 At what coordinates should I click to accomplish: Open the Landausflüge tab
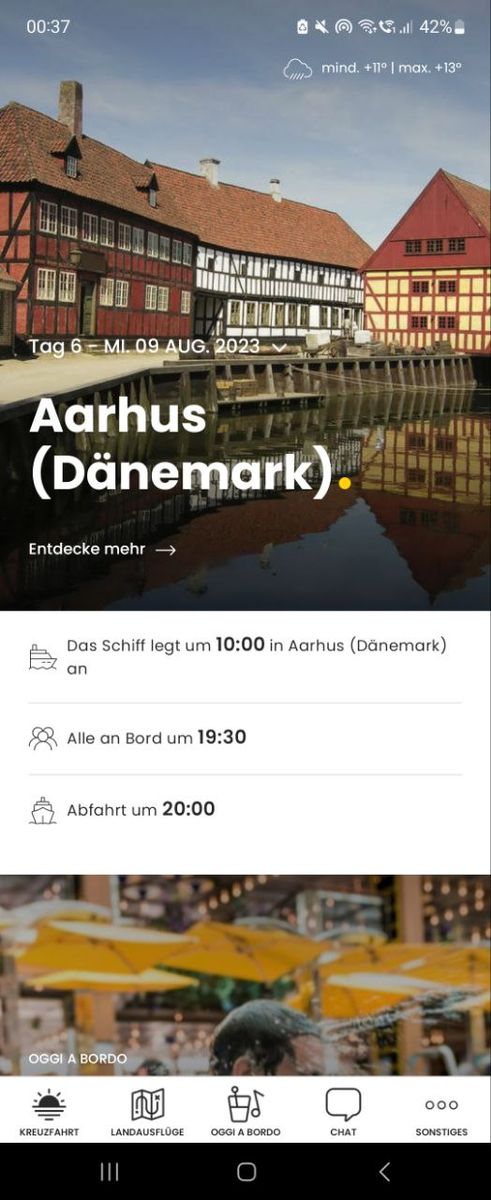[x=147, y=1112]
